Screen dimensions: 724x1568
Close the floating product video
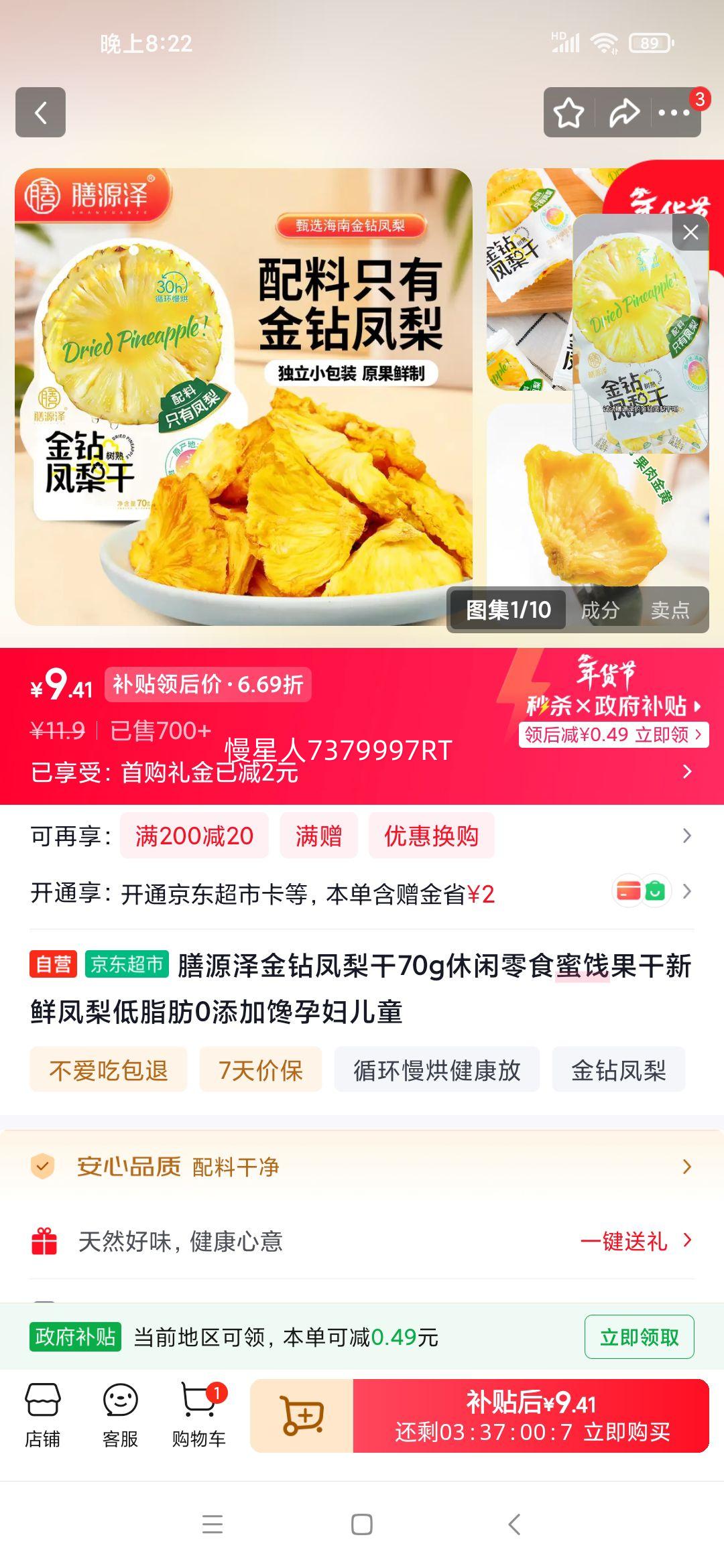690,232
